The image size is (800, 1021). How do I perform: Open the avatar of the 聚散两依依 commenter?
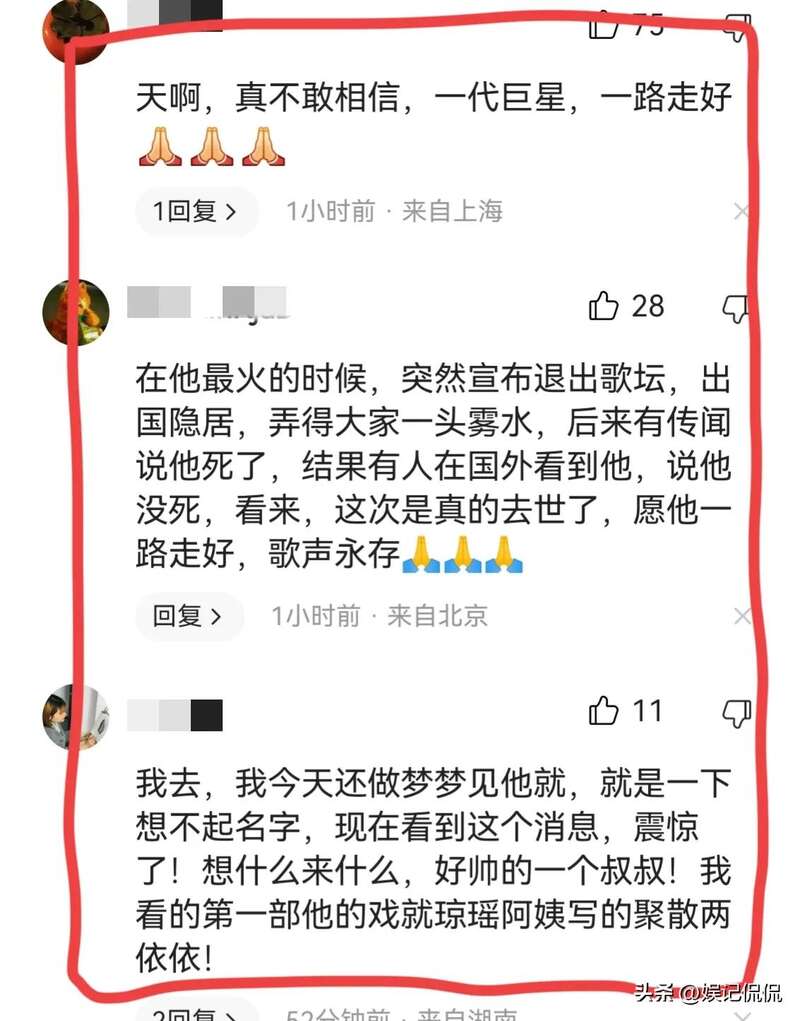point(75,717)
